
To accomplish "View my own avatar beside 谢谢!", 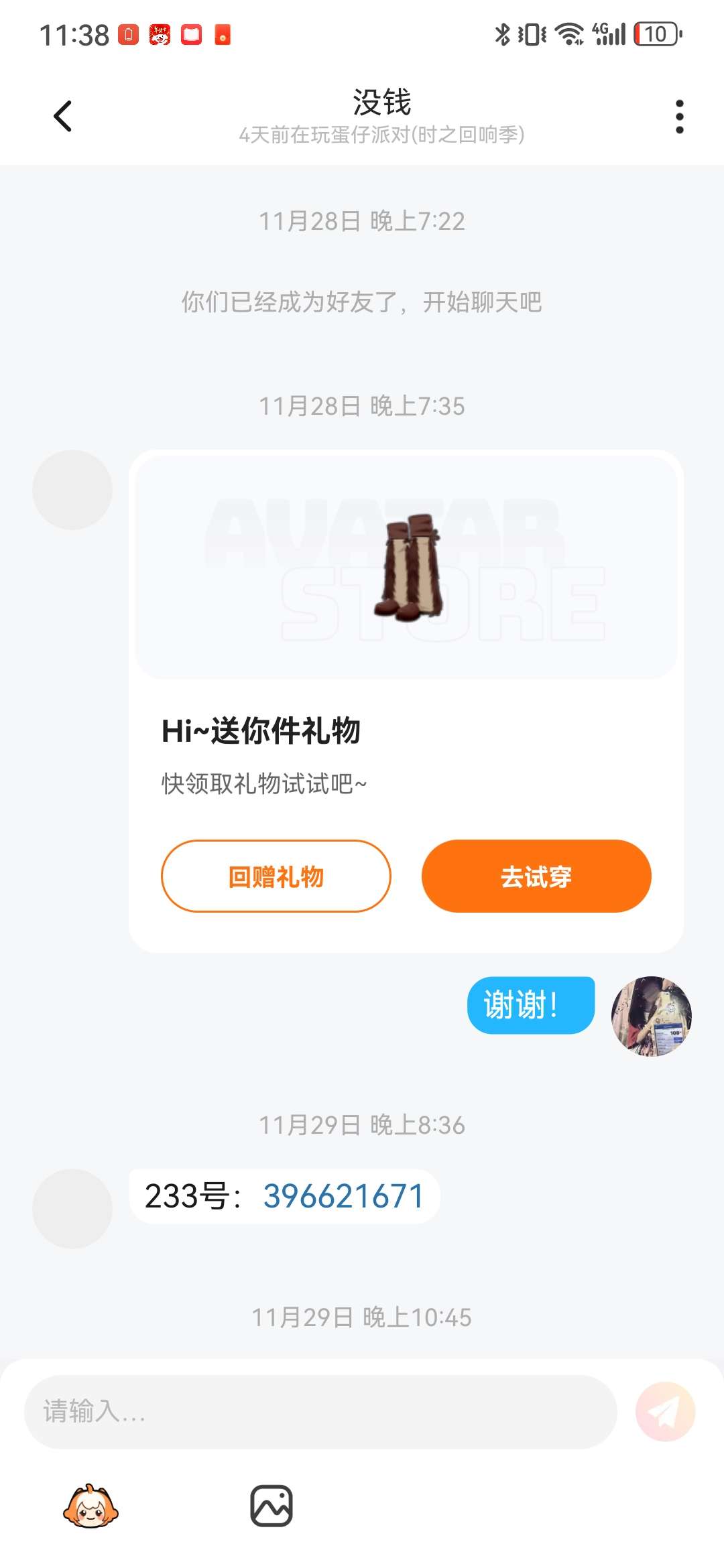I will [x=651, y=1016].
